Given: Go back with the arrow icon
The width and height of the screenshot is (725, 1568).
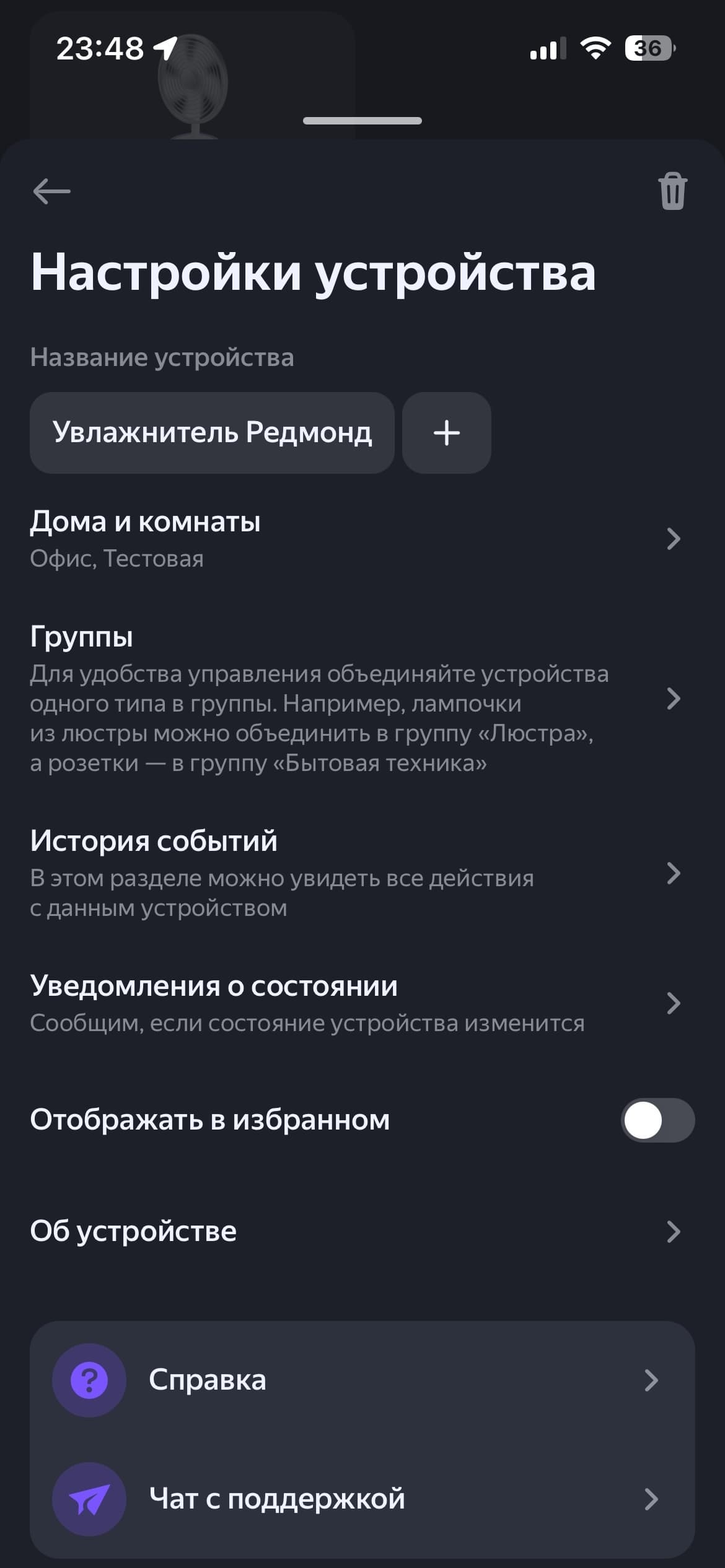Looking at the screenshot, I should coord(51,191).
